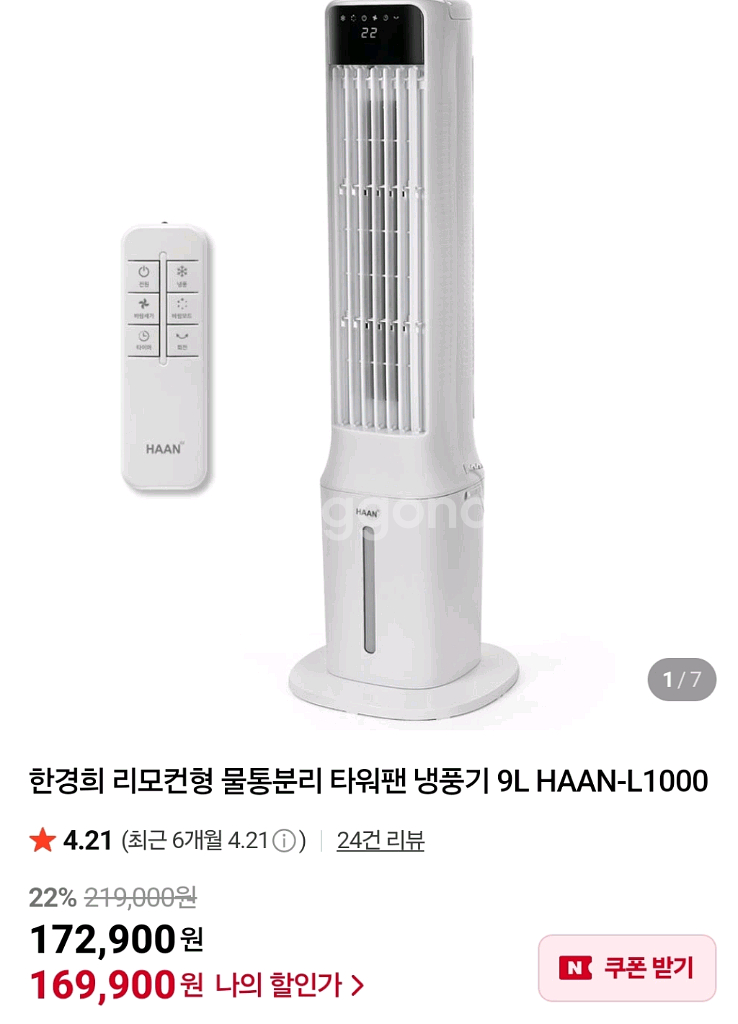Tap the digital display showing 22
Image resolution: width=738 pixels, height=1024 pixels.
pyautogui.click(x=368, y=32)
